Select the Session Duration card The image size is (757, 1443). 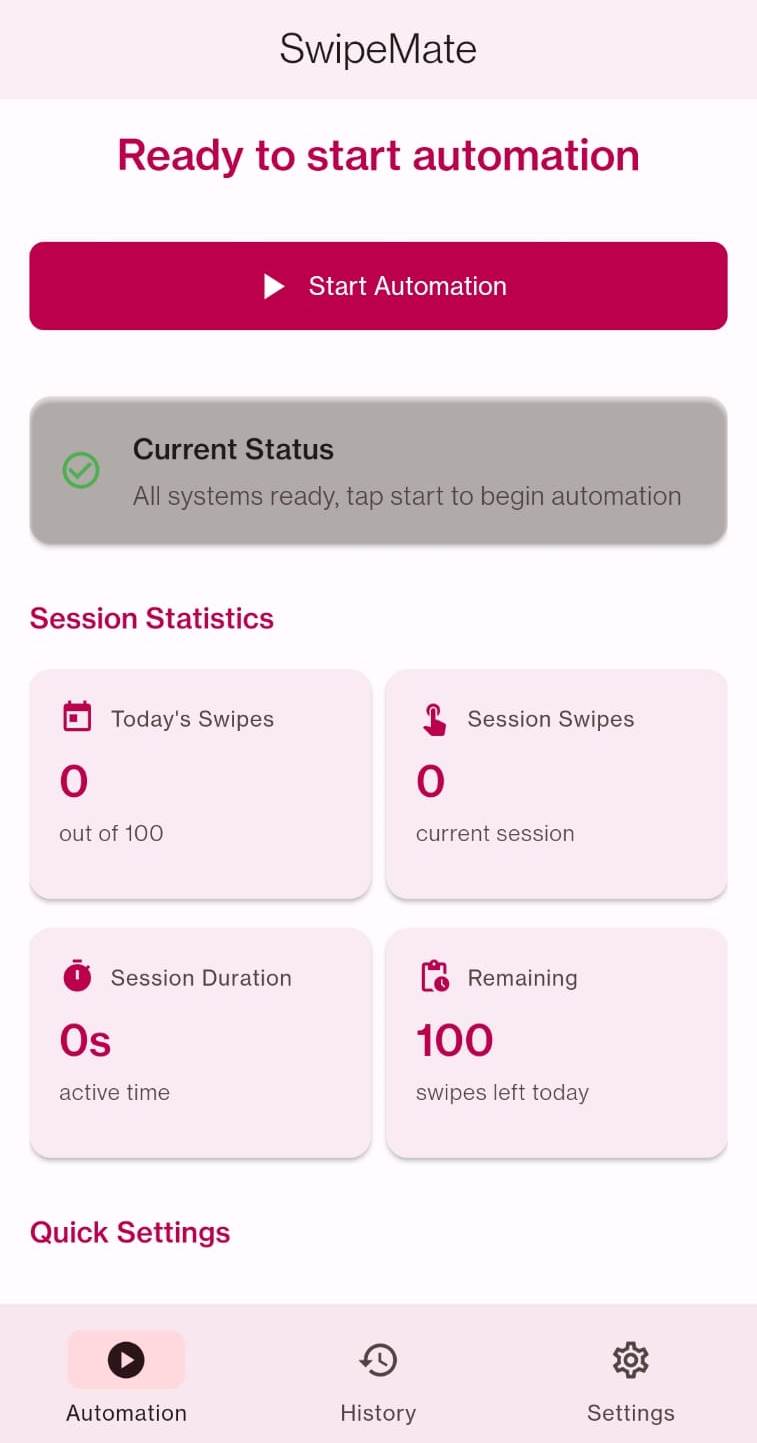[x=200, y=1043]
